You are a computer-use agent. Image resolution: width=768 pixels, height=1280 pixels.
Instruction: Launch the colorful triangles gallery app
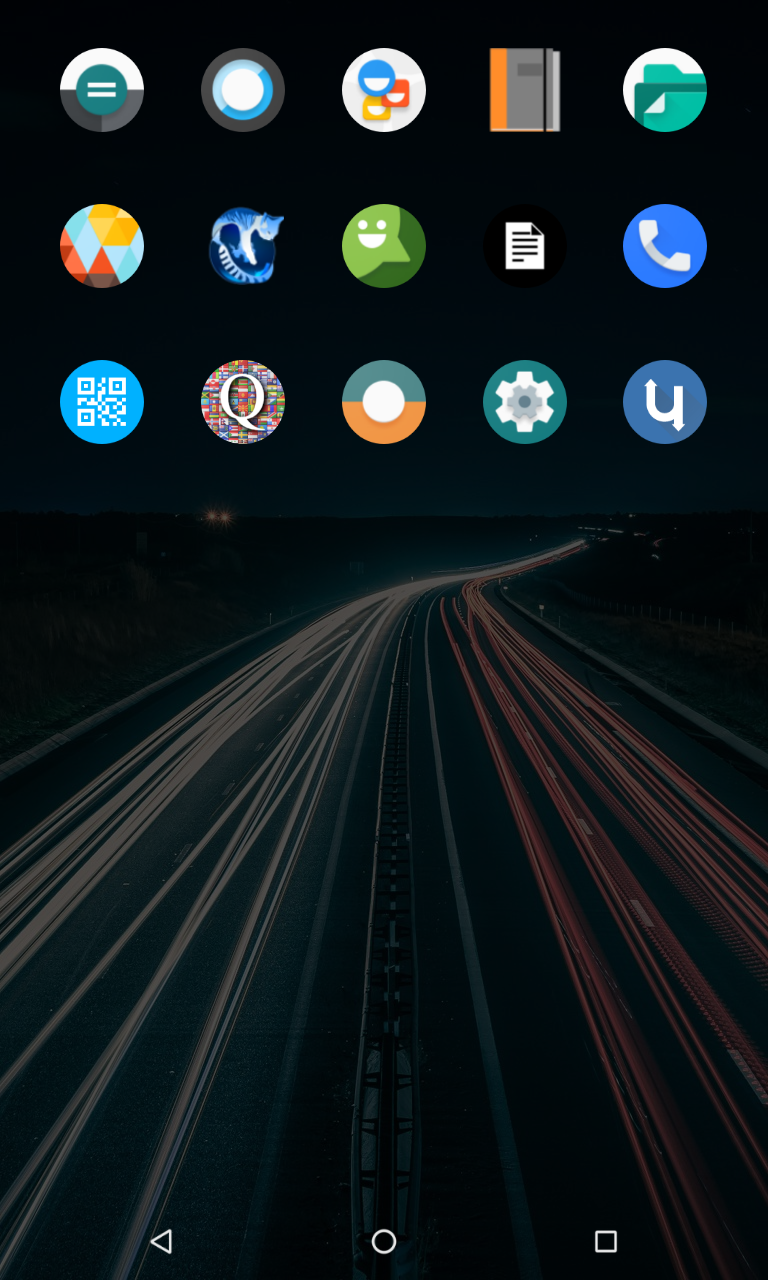(102, 246)
